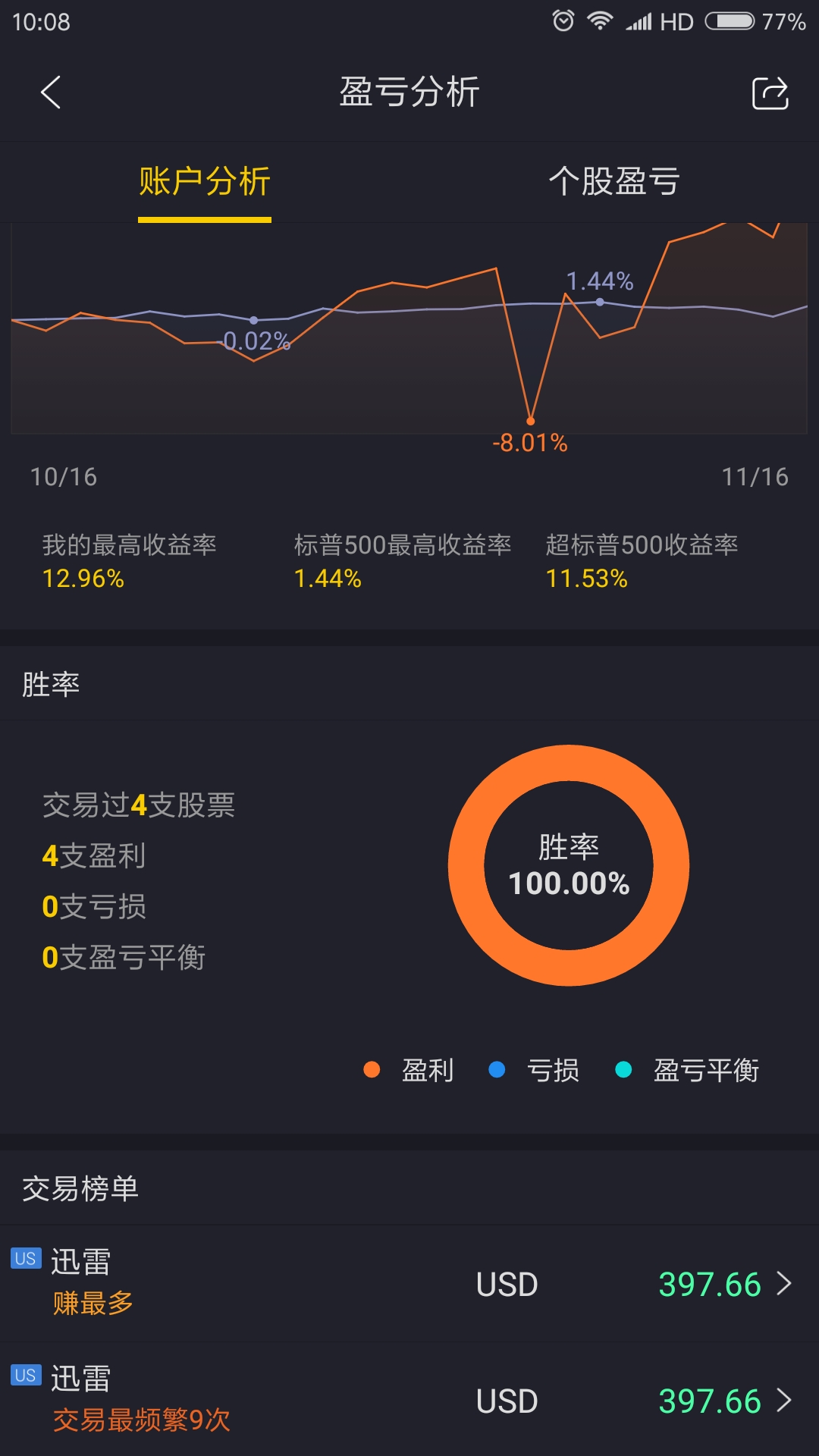Switch to the 个股盈亏 tab
Screen dimensions: 819x1456
coord(613,182)
